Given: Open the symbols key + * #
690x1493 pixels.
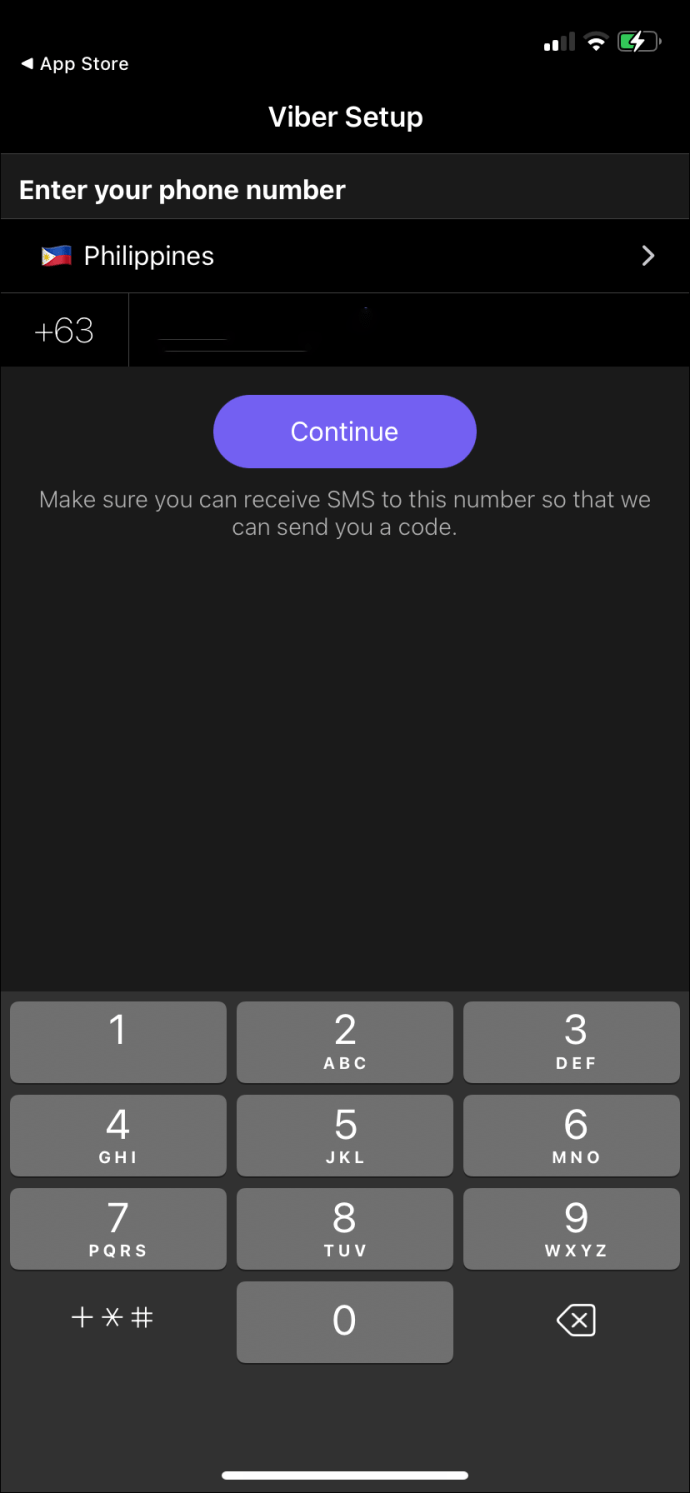Looking at the screenshot, I should pyautogui.click(x=113, y=1318).
